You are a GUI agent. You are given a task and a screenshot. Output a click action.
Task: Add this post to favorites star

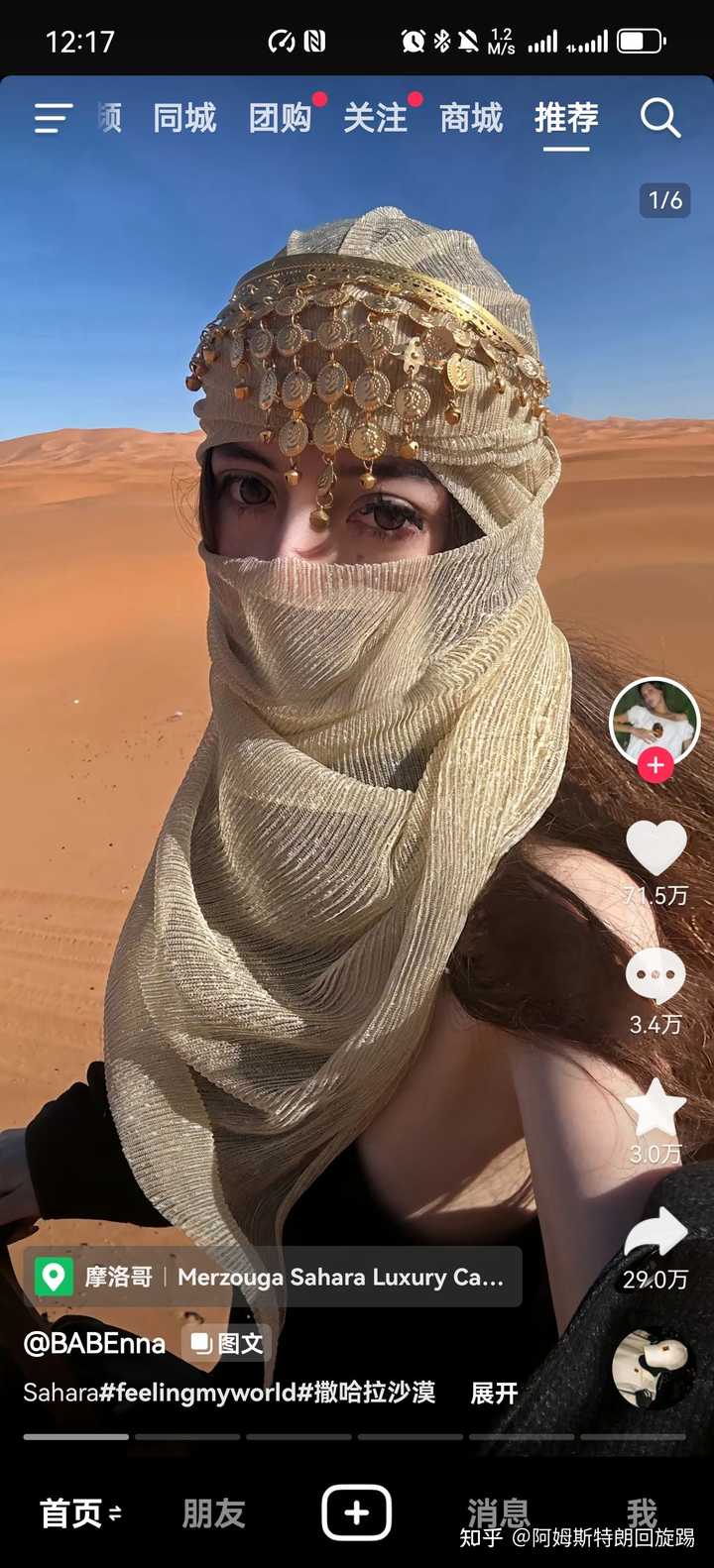(x=655, y=1107)
